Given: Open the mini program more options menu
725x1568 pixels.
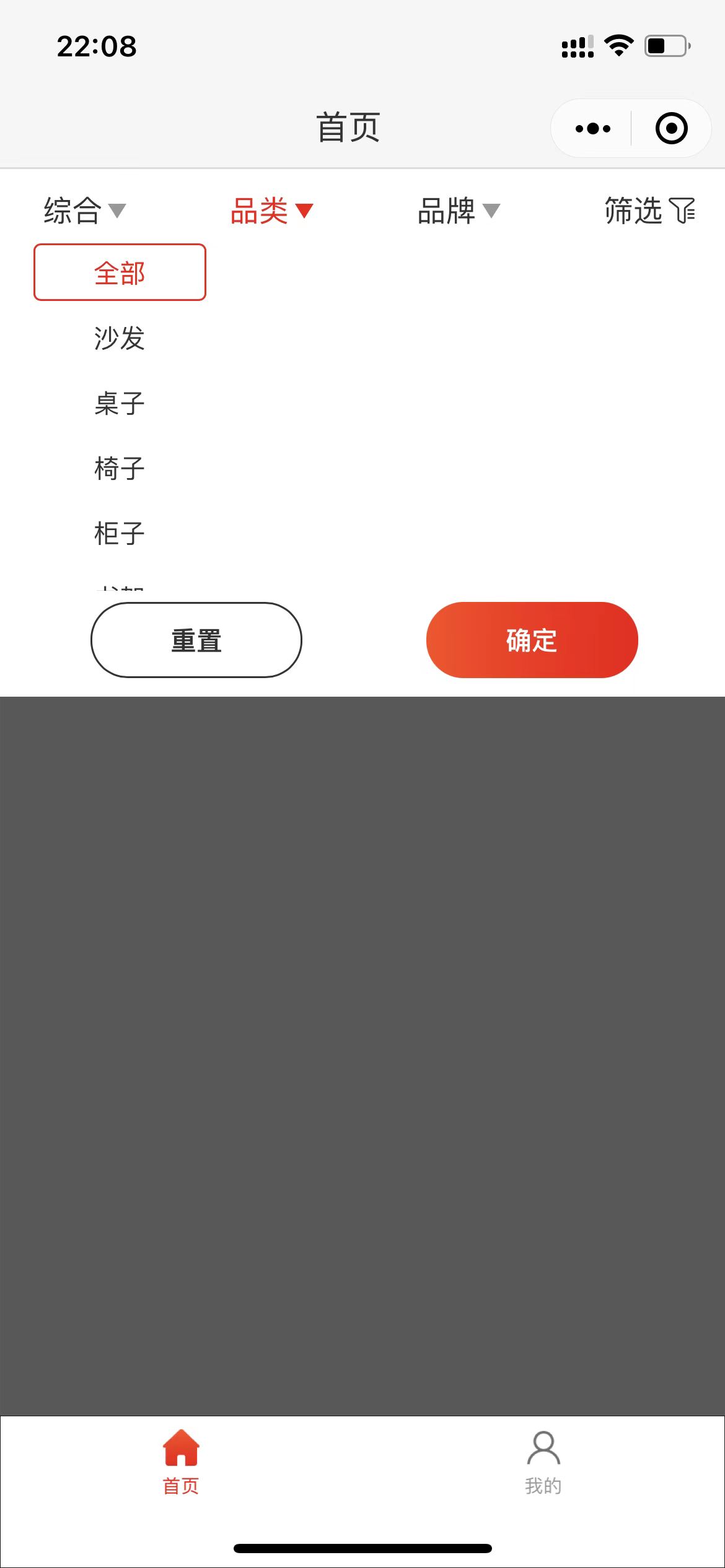Looking at the screenshot, I should pos(593,128).
